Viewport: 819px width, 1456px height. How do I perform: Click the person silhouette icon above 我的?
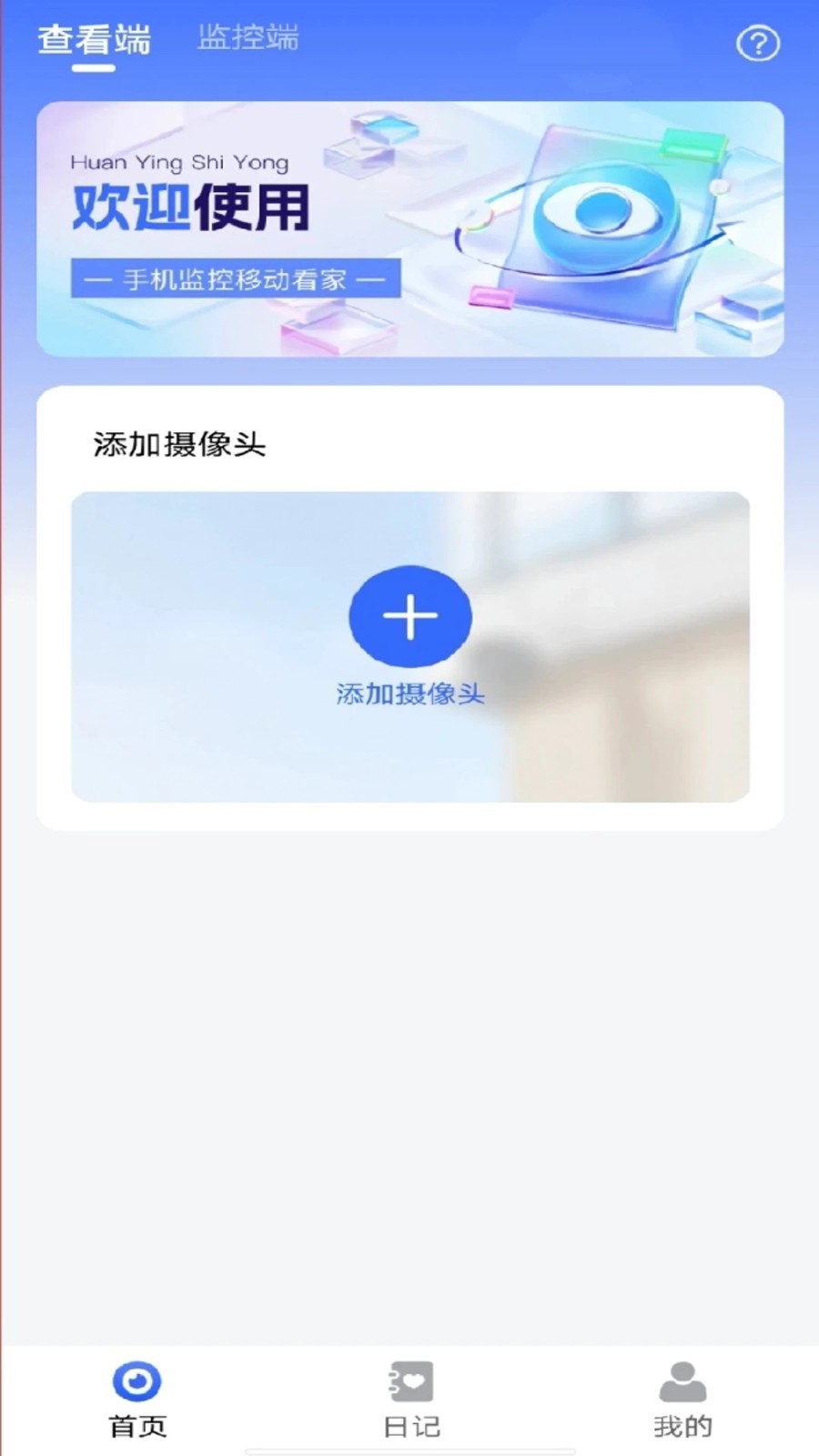coord(681,1380)
